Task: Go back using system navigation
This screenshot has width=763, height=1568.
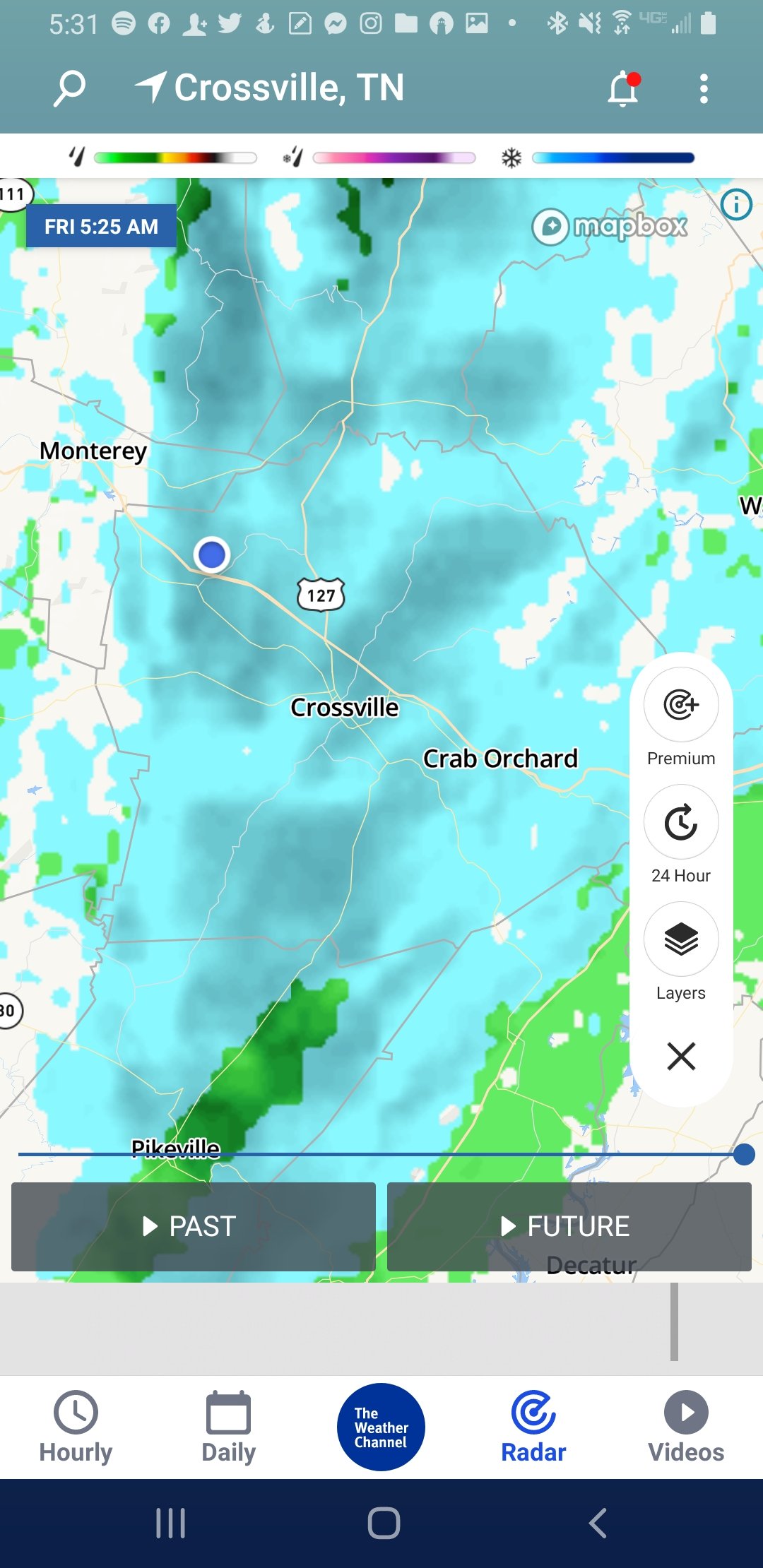Action: [x=598, y=1523]
